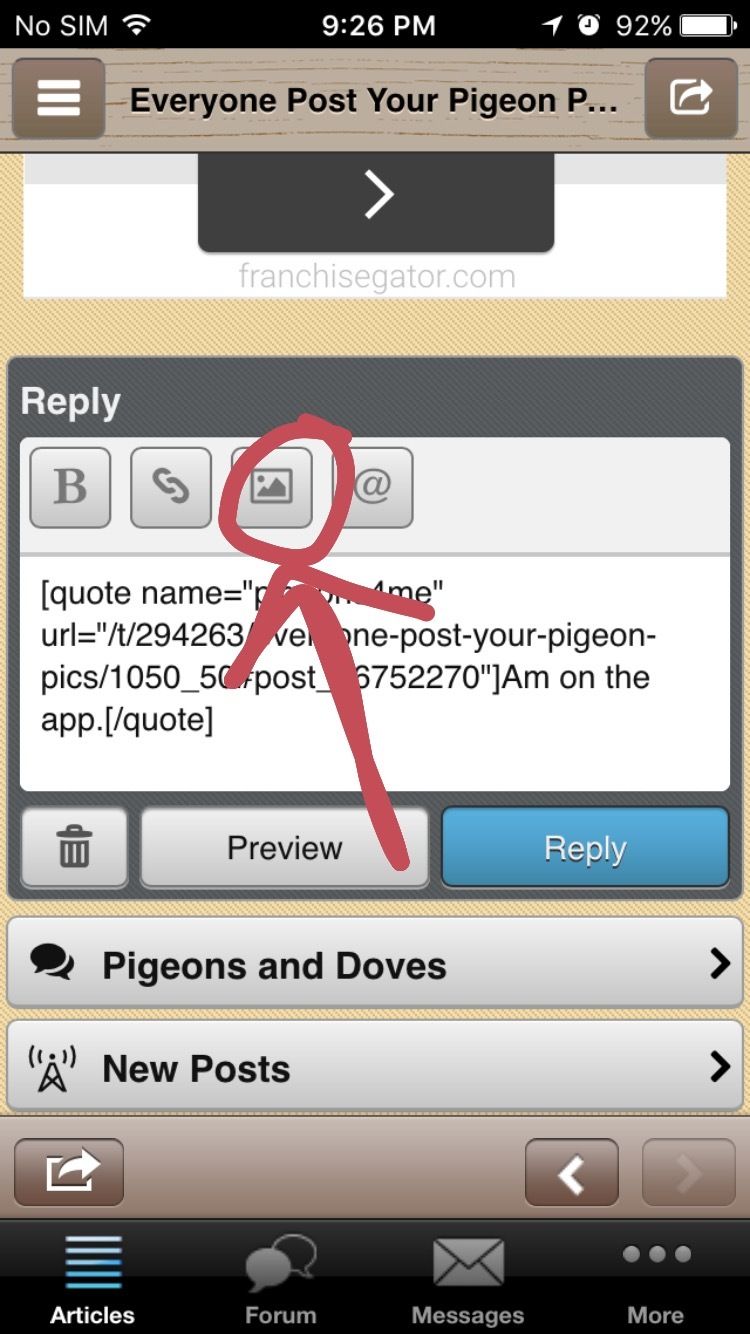Viewport: 750px width, 1334px height.
Task: Insert a link with the chain icon
Action: tap(171, 487)
